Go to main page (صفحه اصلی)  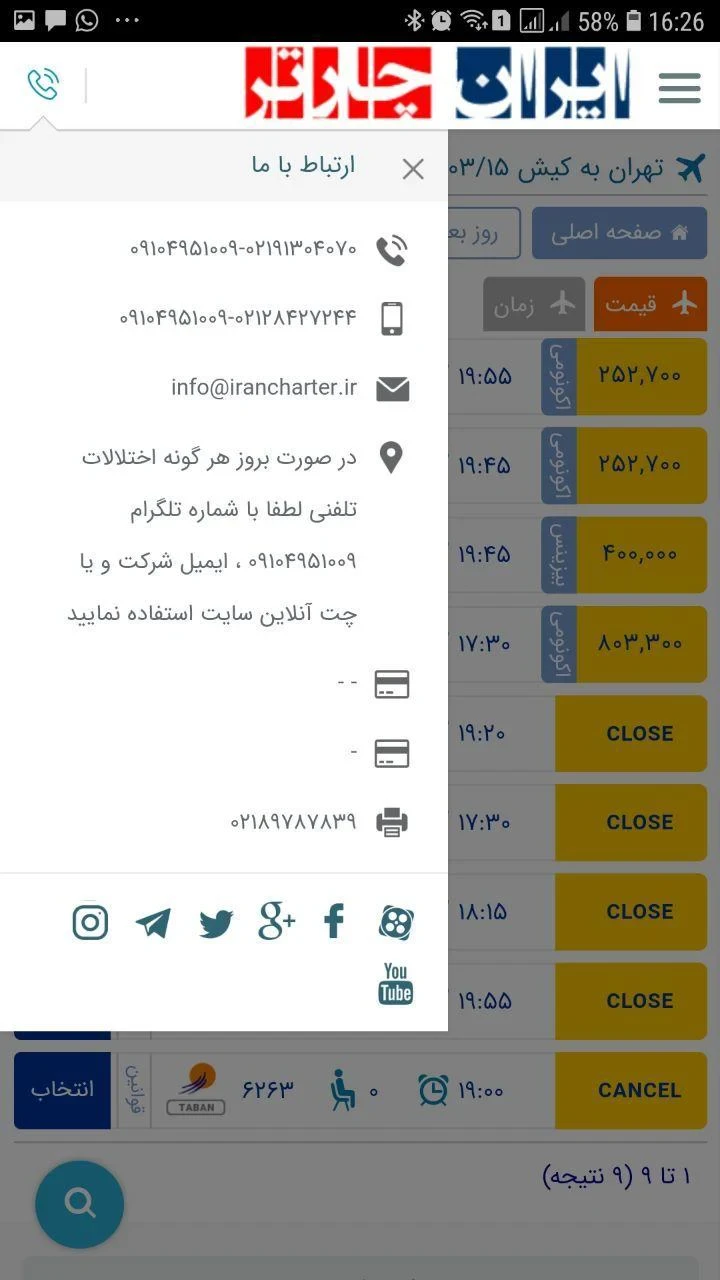pyautogui.click(x=619, y=233)
